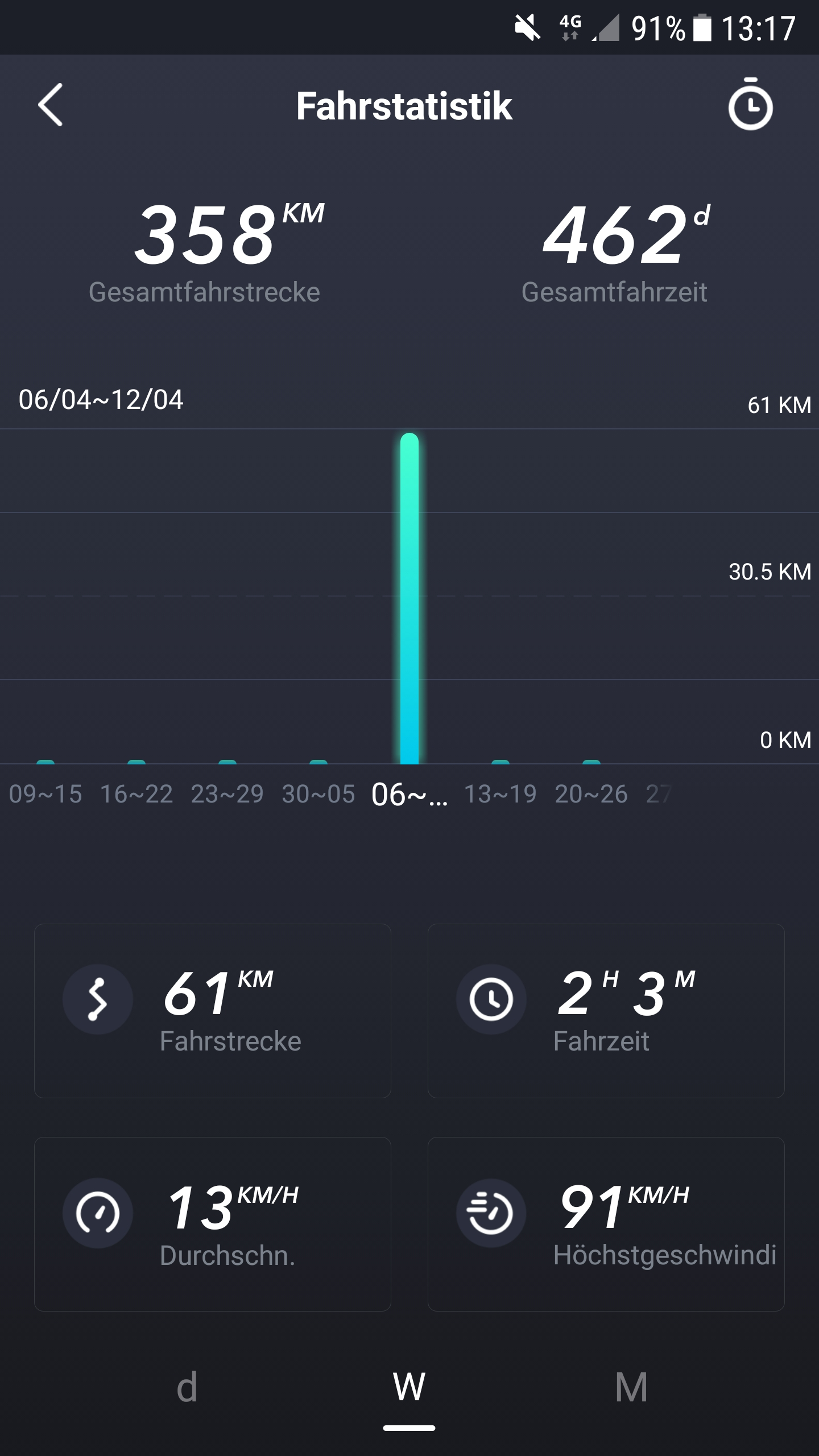Select the 16~22 week in the chart
819x1456 pixels.
coord(136,793)
